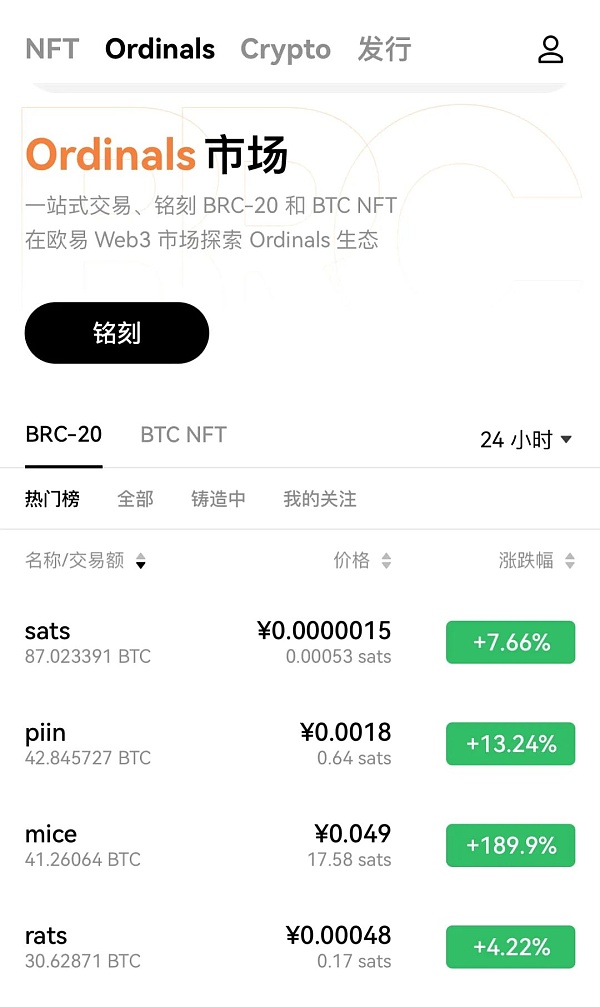Switch to the BTC NFT tab

[x=183, y=435]
